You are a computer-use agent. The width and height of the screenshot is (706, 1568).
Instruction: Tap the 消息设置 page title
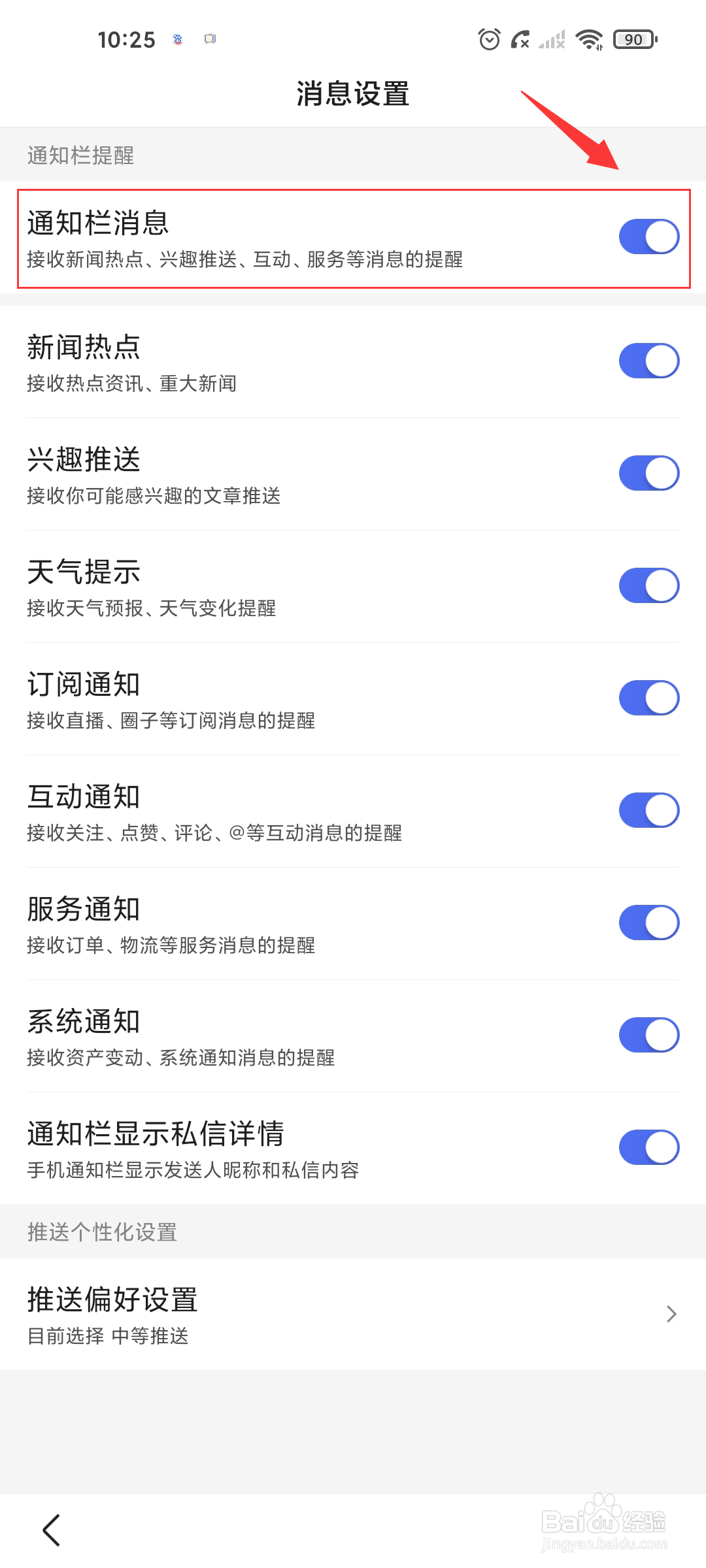(x=353, y=95)
